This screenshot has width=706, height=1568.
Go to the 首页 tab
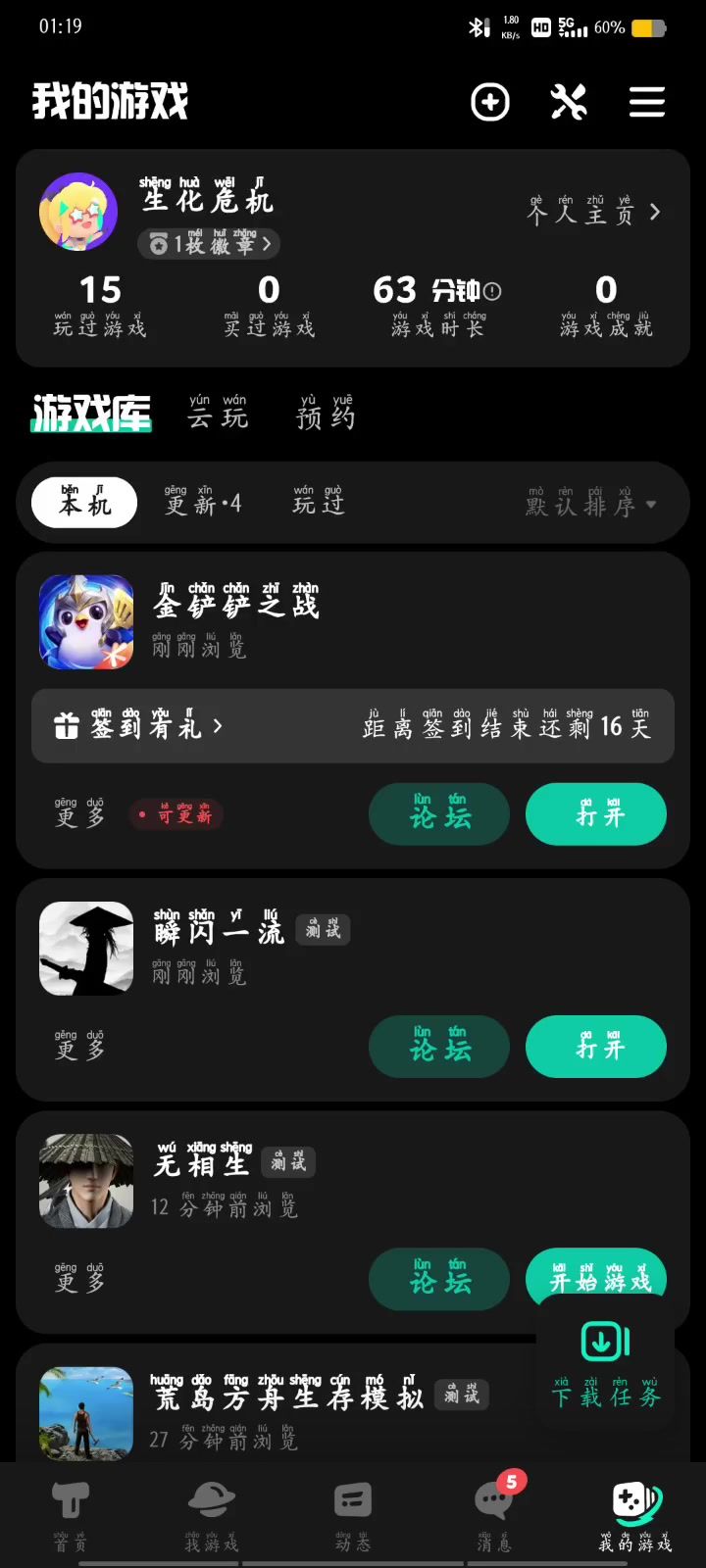pos(70,1515)
